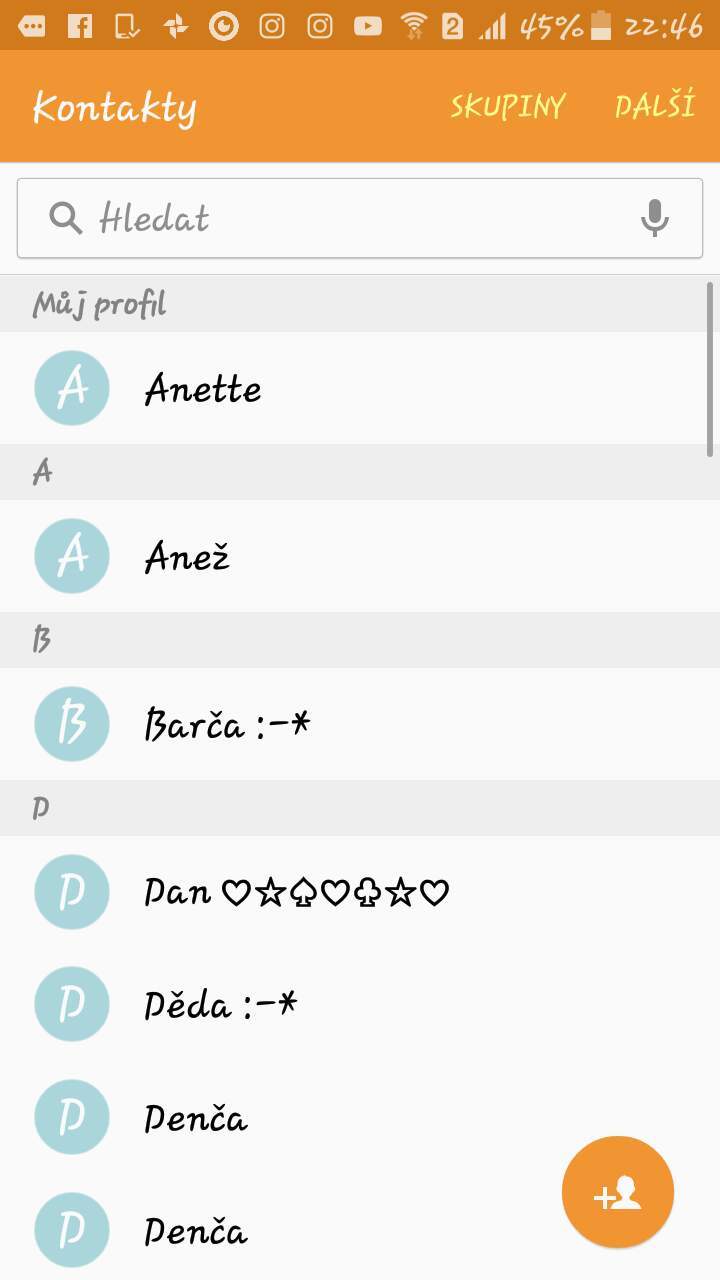This screenshot has height=1280, width=720.
Task: Open the contact Děda :-*
Action: coord(360,1004)
